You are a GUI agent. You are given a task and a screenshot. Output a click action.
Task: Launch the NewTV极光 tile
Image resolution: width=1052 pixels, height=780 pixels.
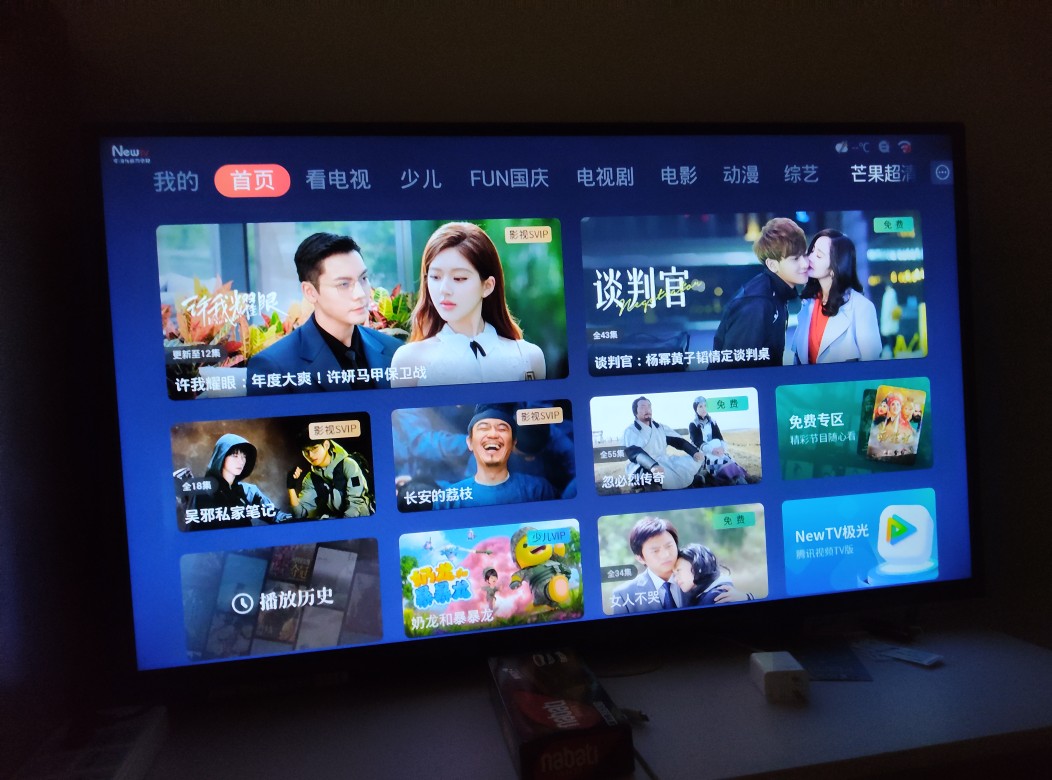coord(860,540)
